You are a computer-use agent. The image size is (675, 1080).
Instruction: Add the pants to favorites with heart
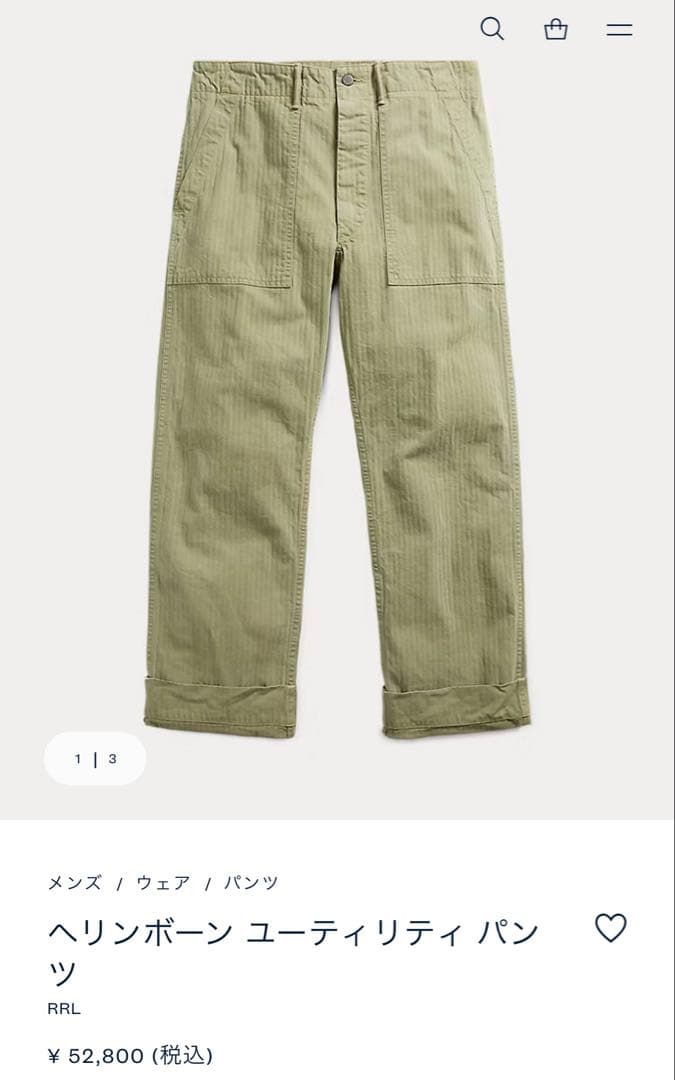point(610,929)
